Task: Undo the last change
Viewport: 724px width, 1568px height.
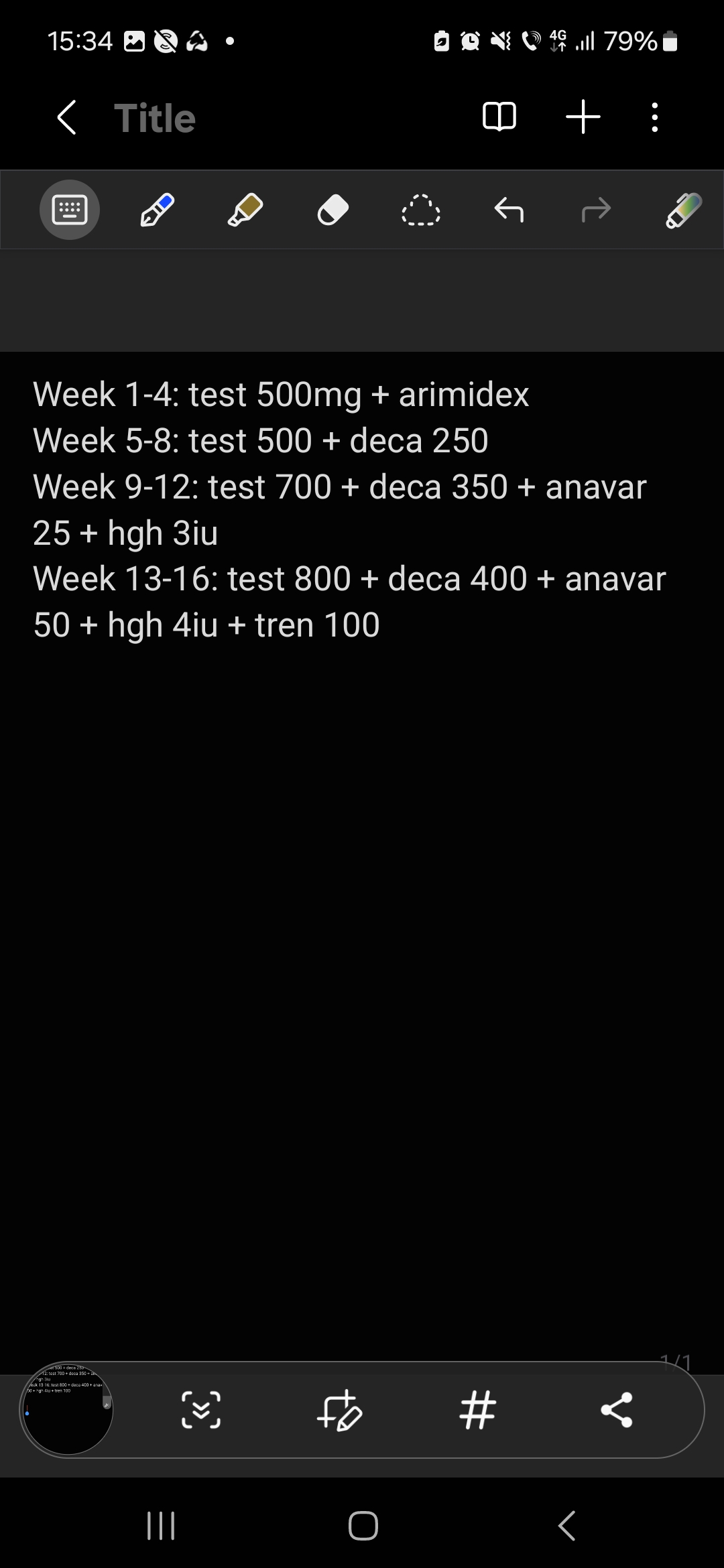Action: tap(509, 210)
